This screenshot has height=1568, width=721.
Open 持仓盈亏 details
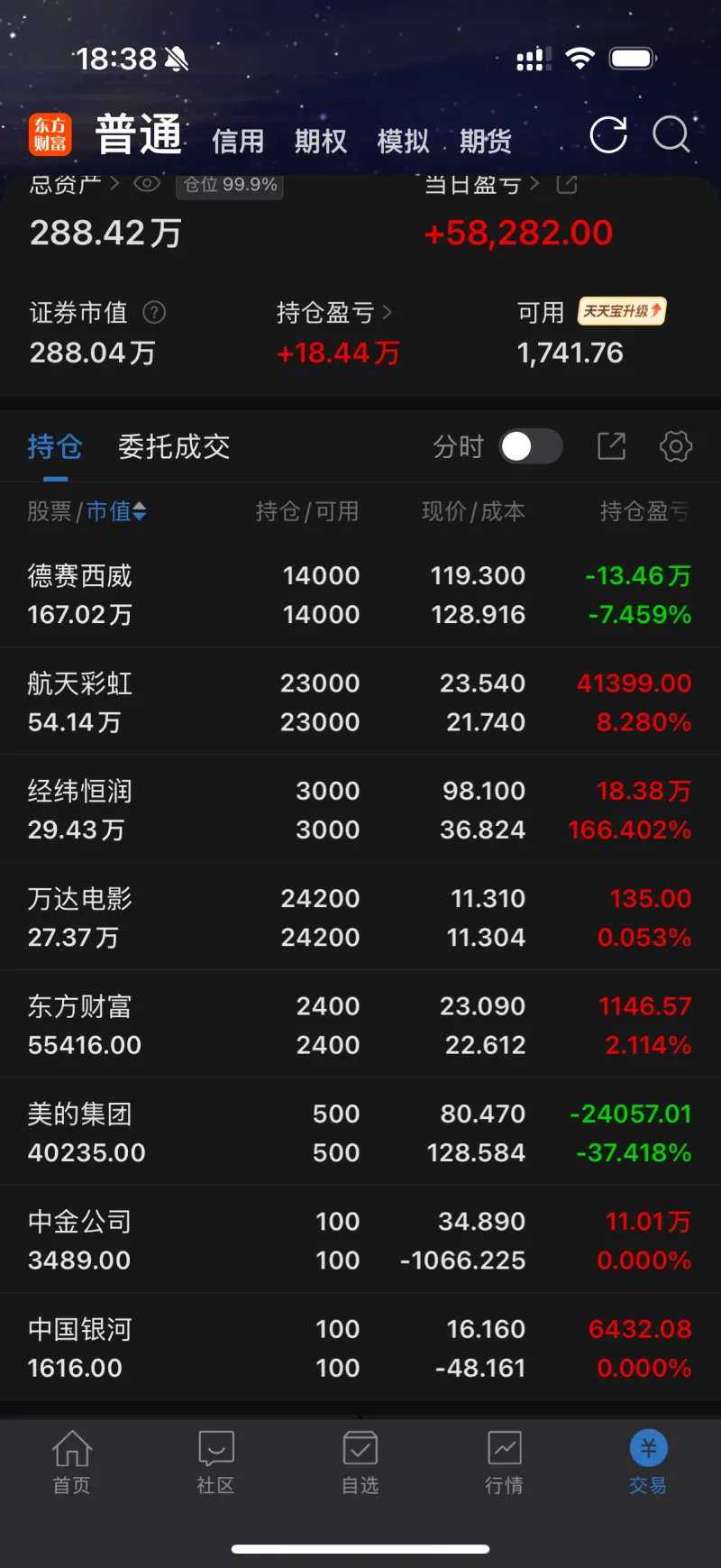tap(334, 313)
